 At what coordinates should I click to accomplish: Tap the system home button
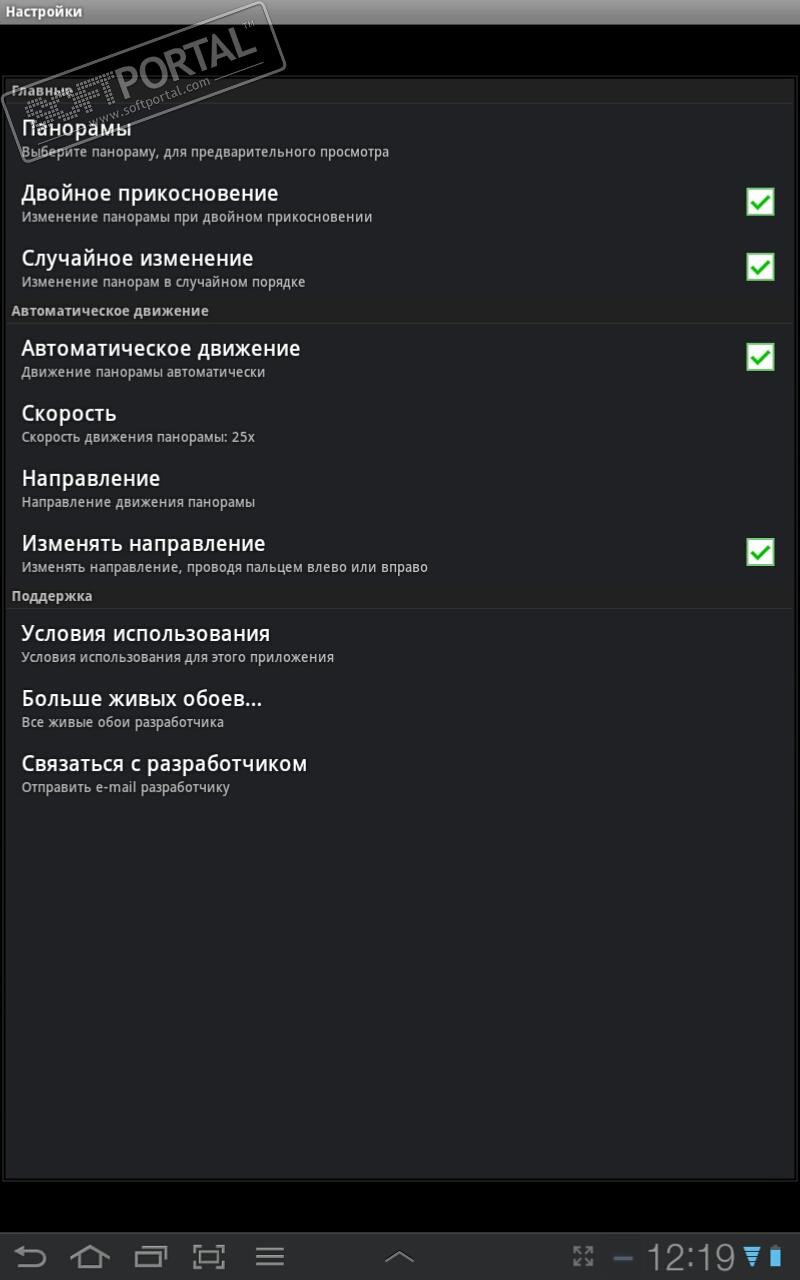click(90, 1257)
